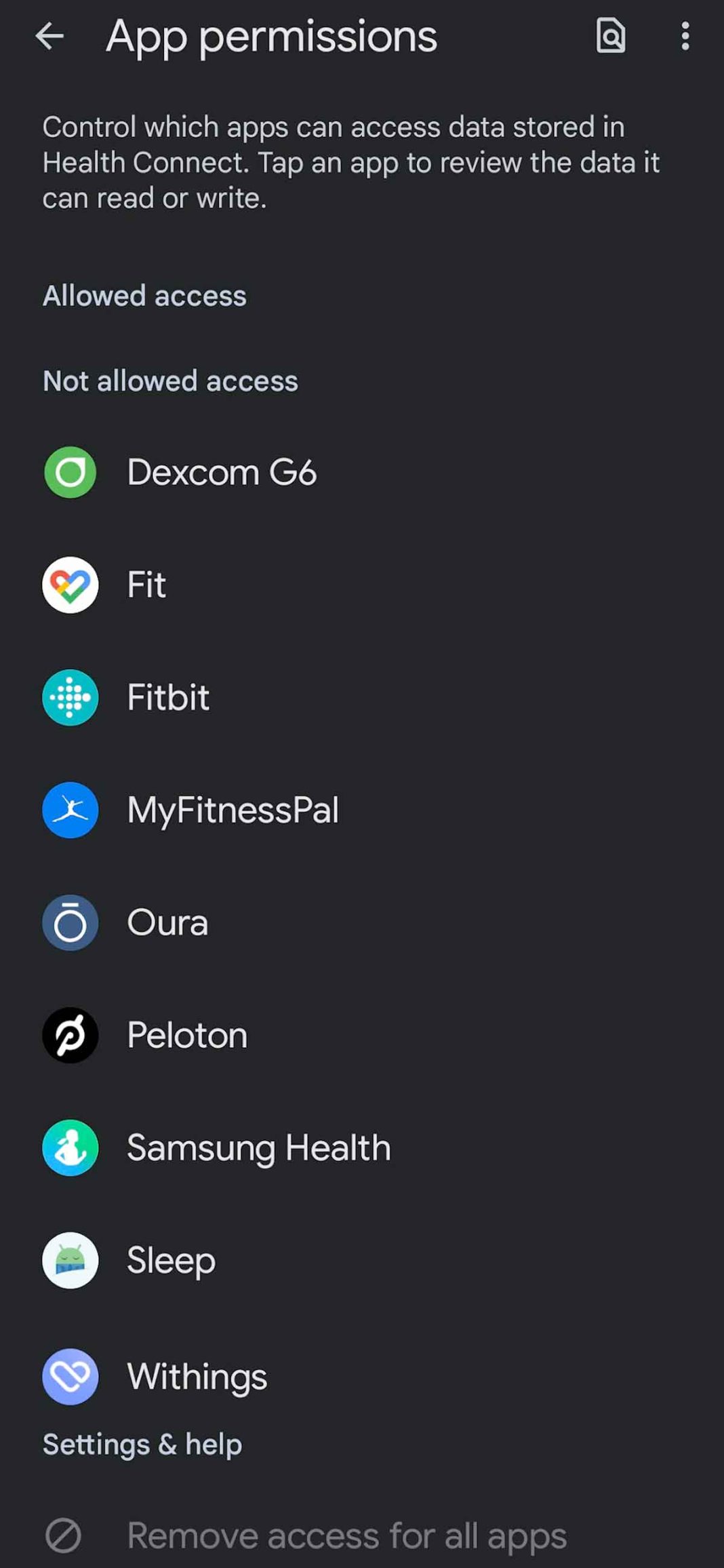This screenshot has height=1568, width=724.
Task: Tap the Not allowed access header
Action: tap(170, 381)
